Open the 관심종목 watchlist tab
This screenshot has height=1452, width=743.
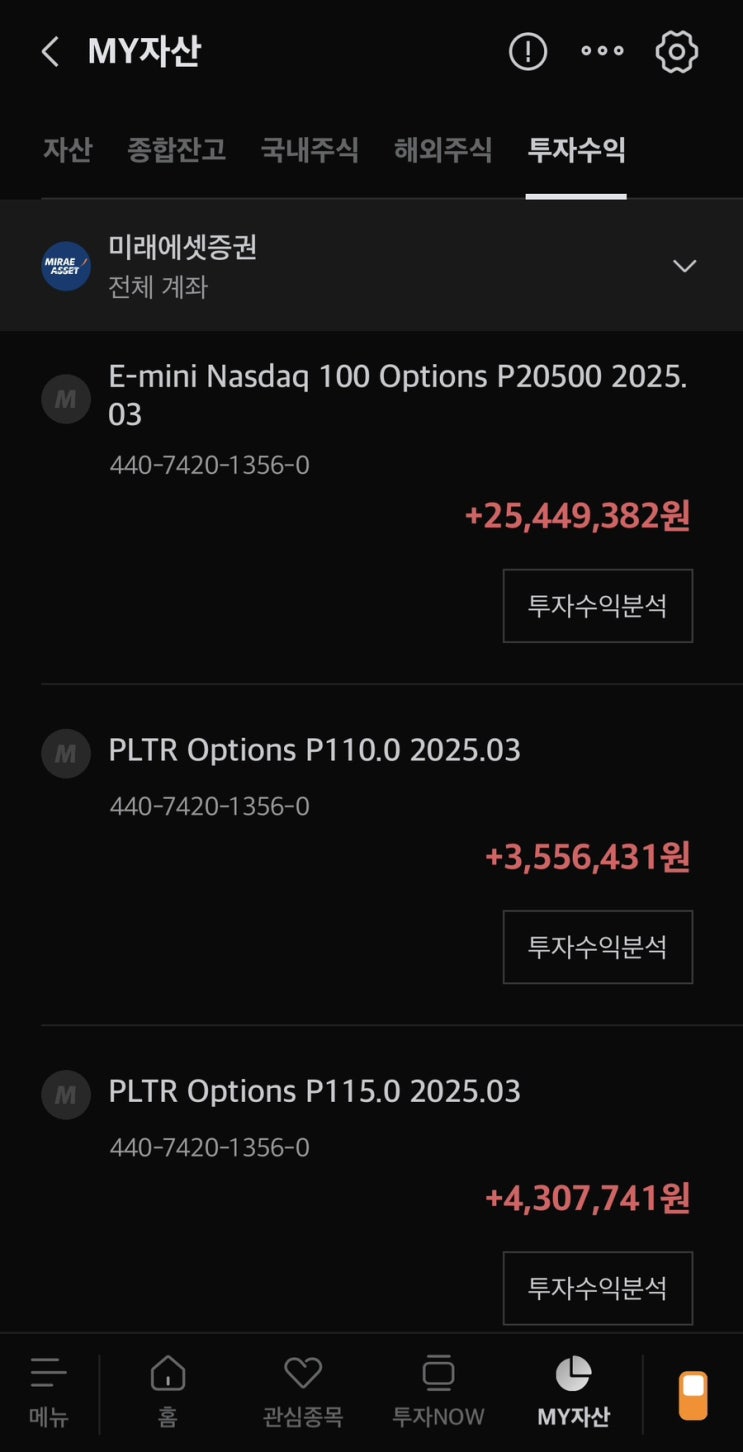302,1392
